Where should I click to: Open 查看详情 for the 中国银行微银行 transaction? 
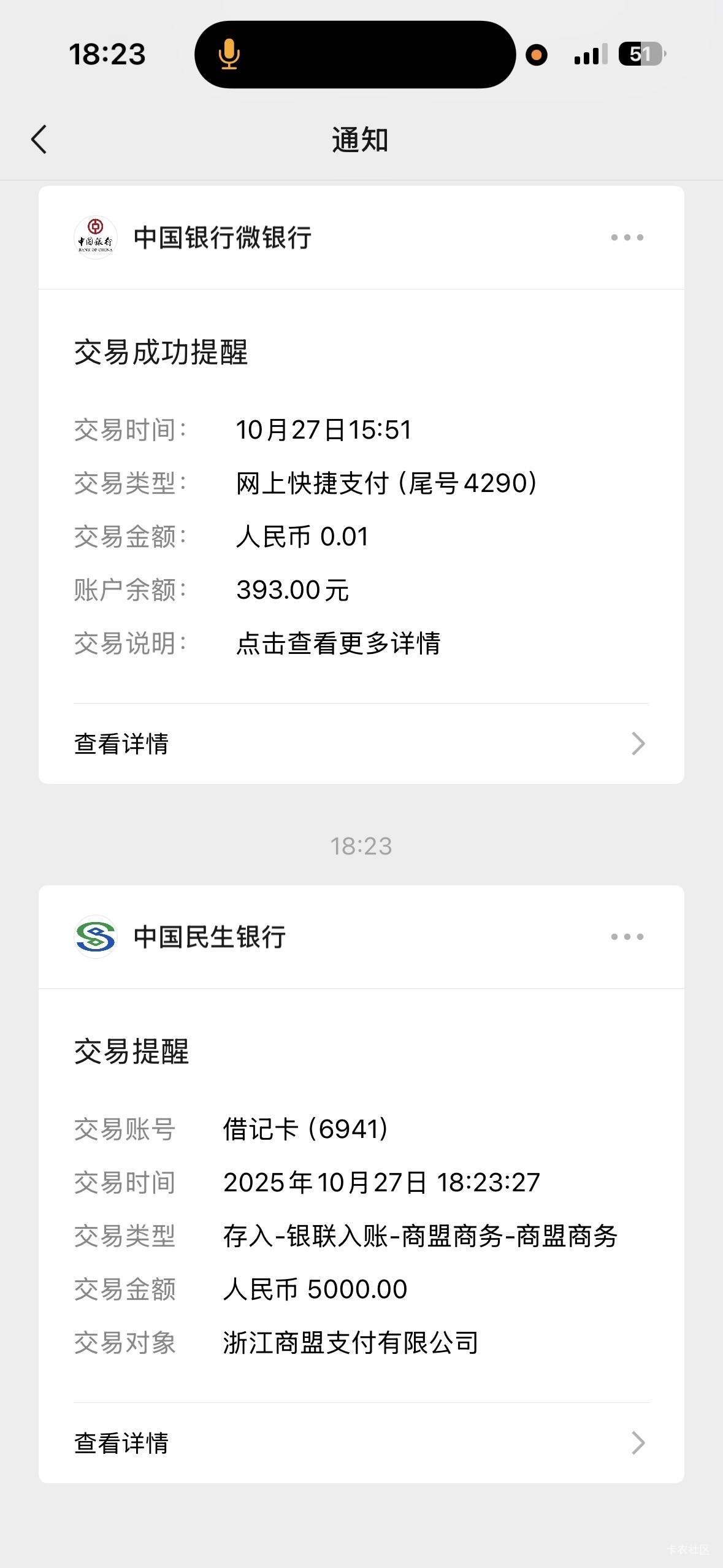click(361, 744)
